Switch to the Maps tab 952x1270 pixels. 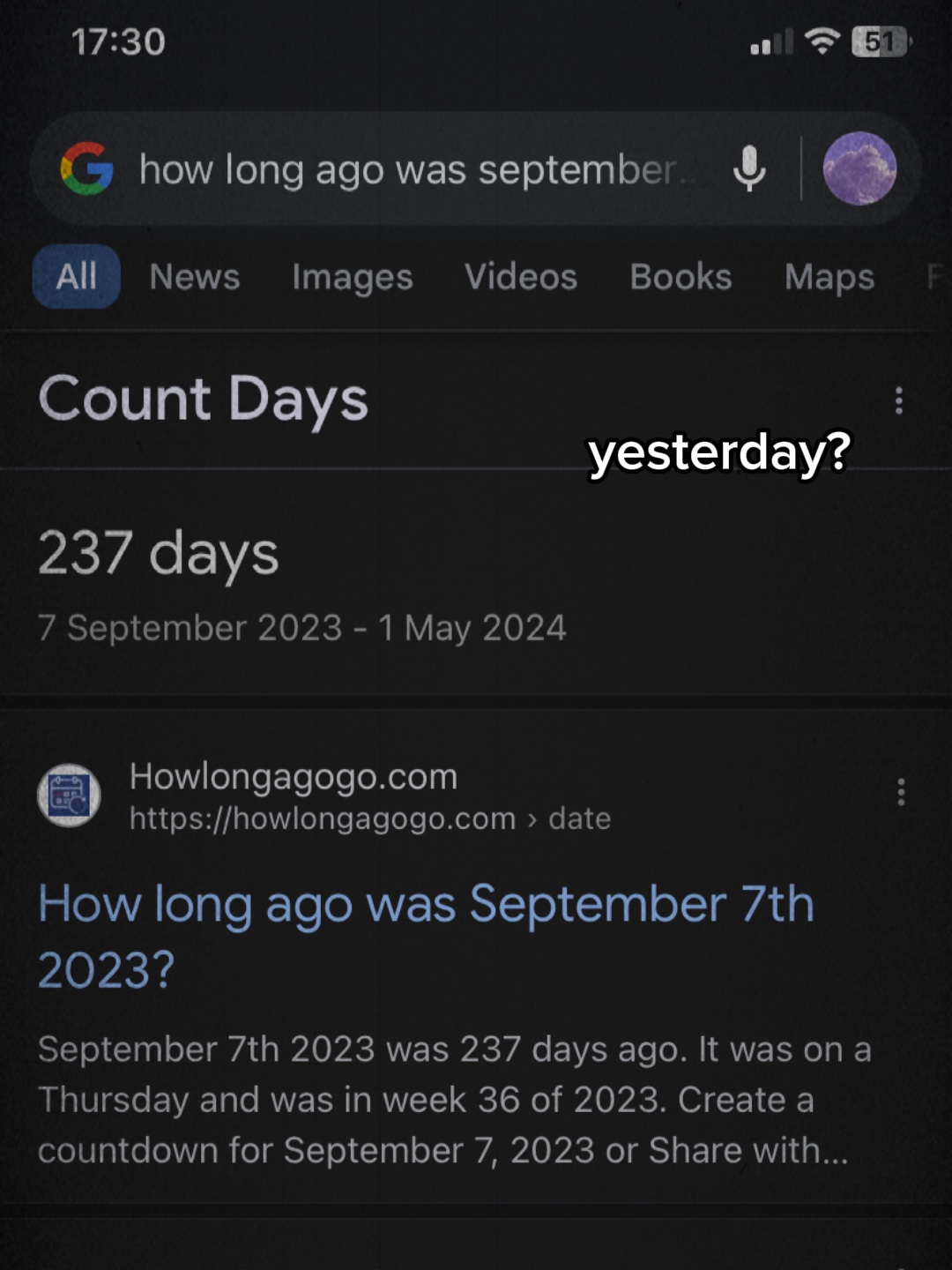[x=829, y=277]
